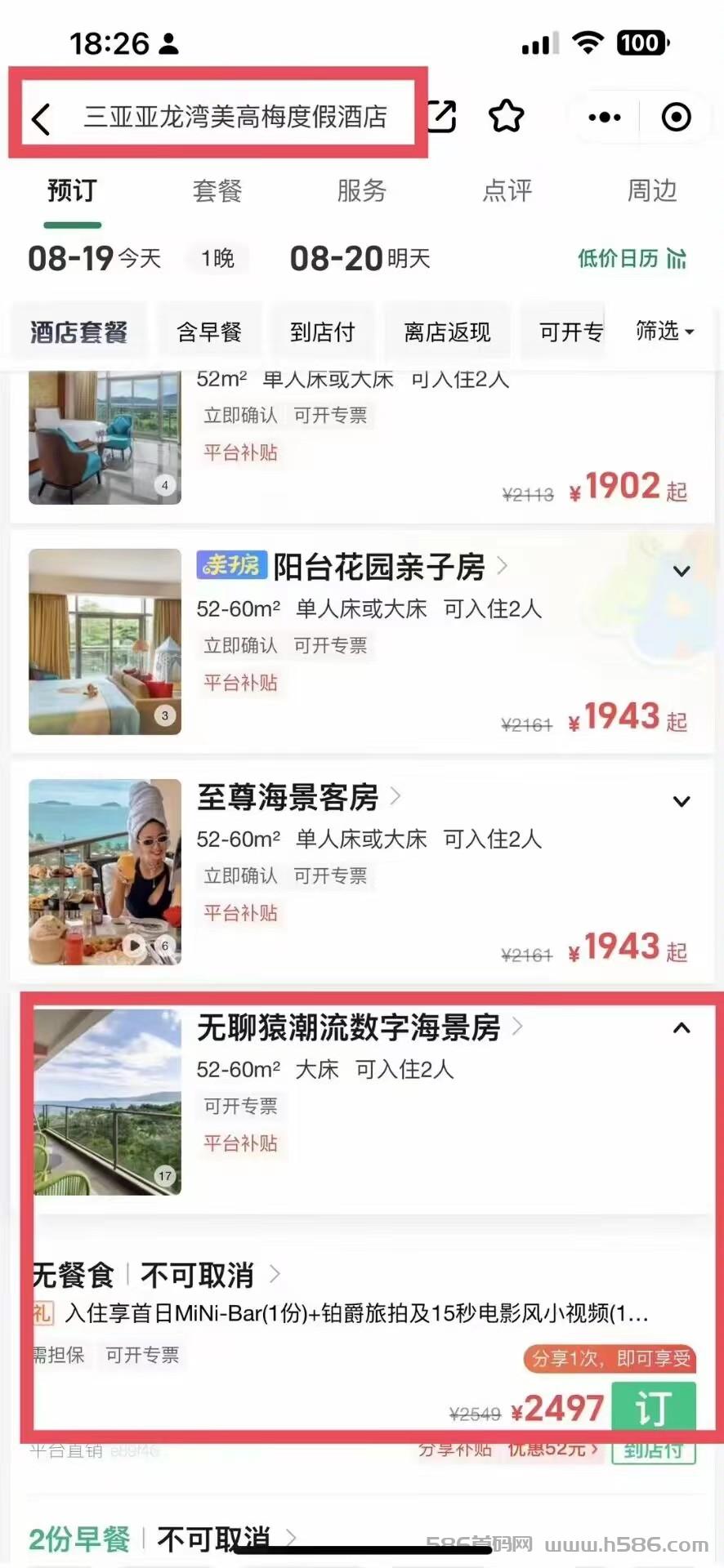The width and height of the screenshot is (724, 1568).
Task: Select the 离店返现 filter chip
Action: 447,332
